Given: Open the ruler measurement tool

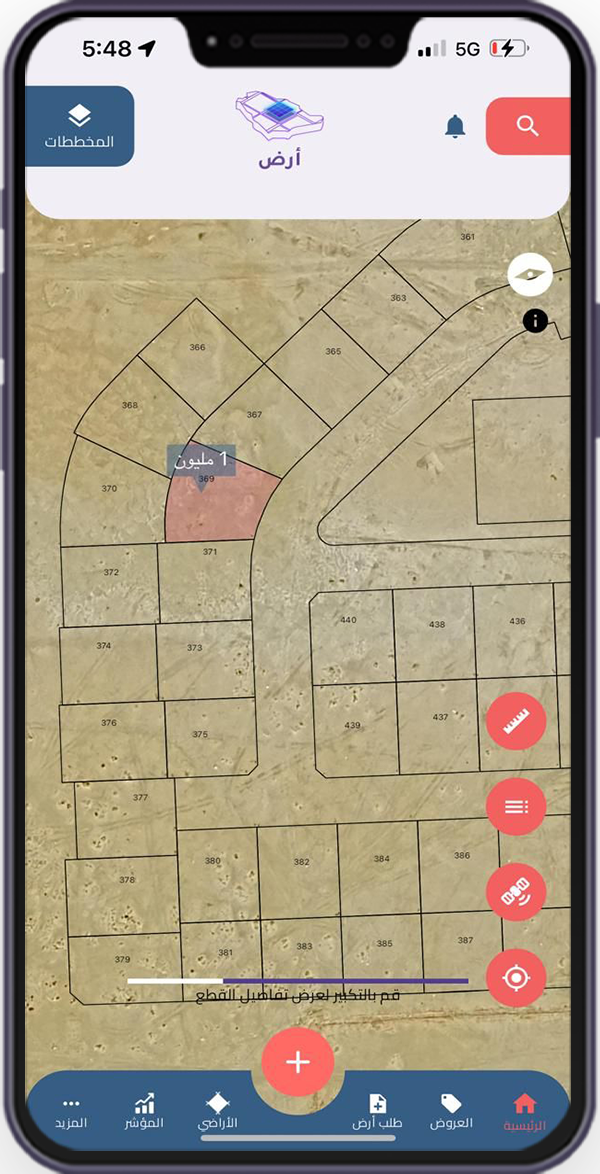Looking at the screenshot, I should tap(516, 720).
